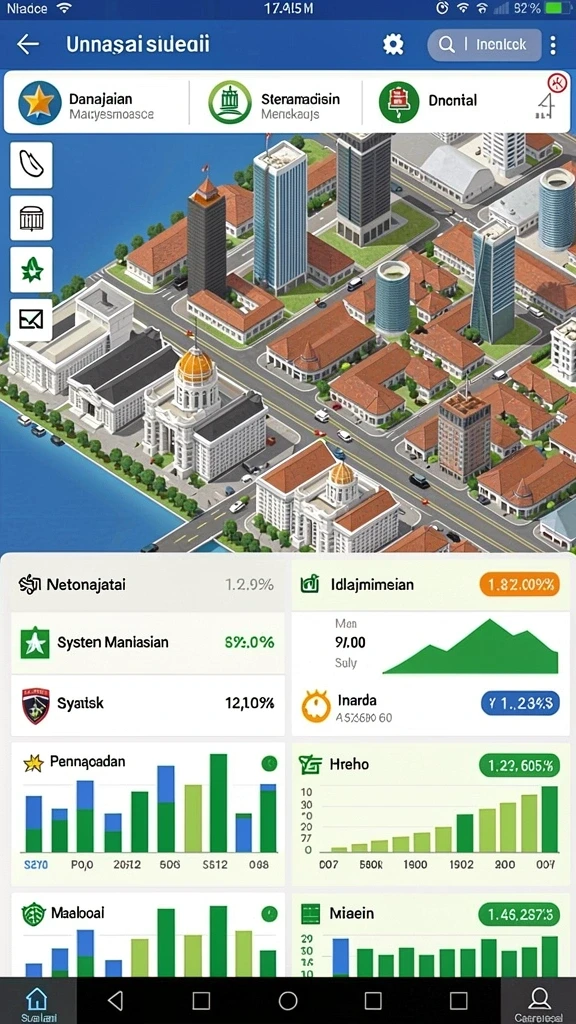Tap the system back triangle
Viewport: 576px width, 1024px height.
click(x=115, y=1000)
